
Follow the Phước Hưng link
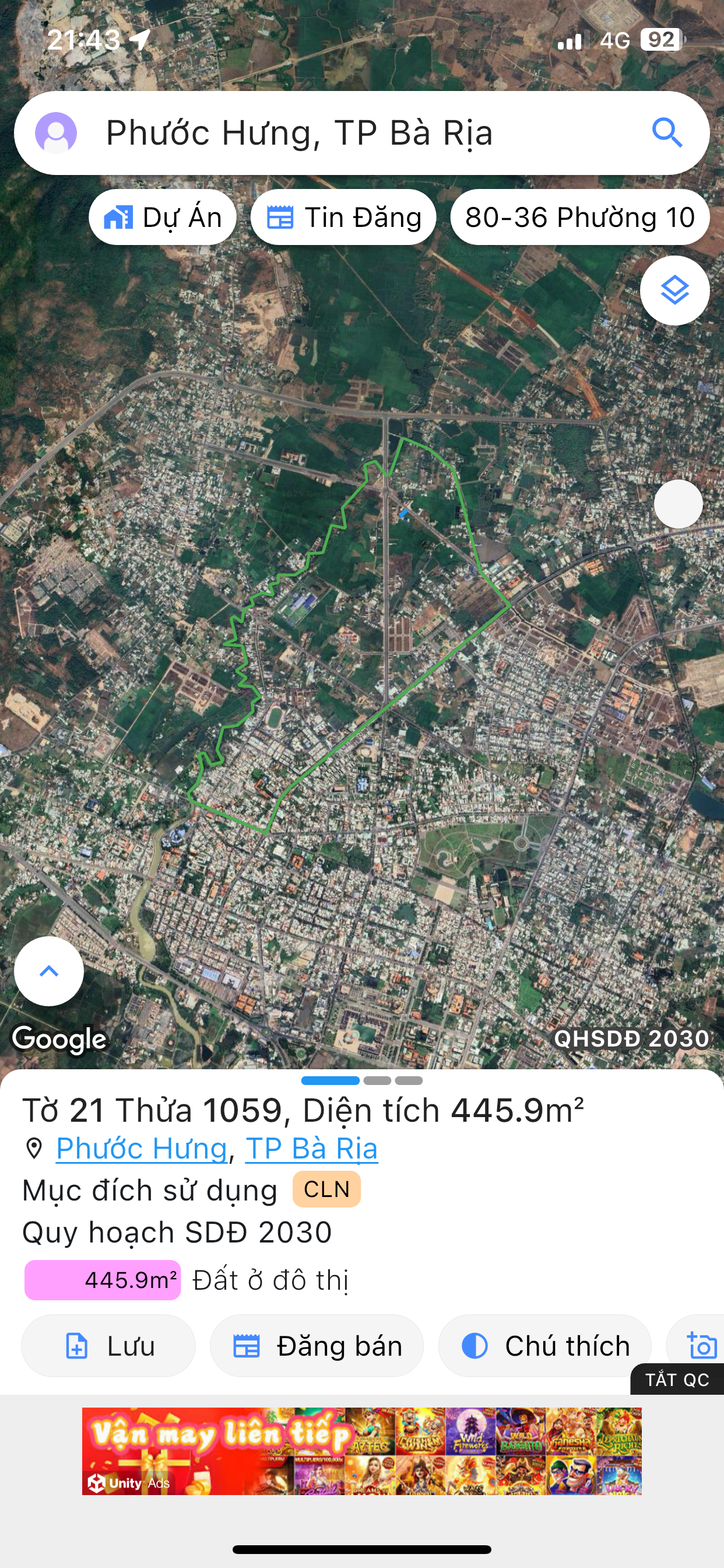[141, 1149]
